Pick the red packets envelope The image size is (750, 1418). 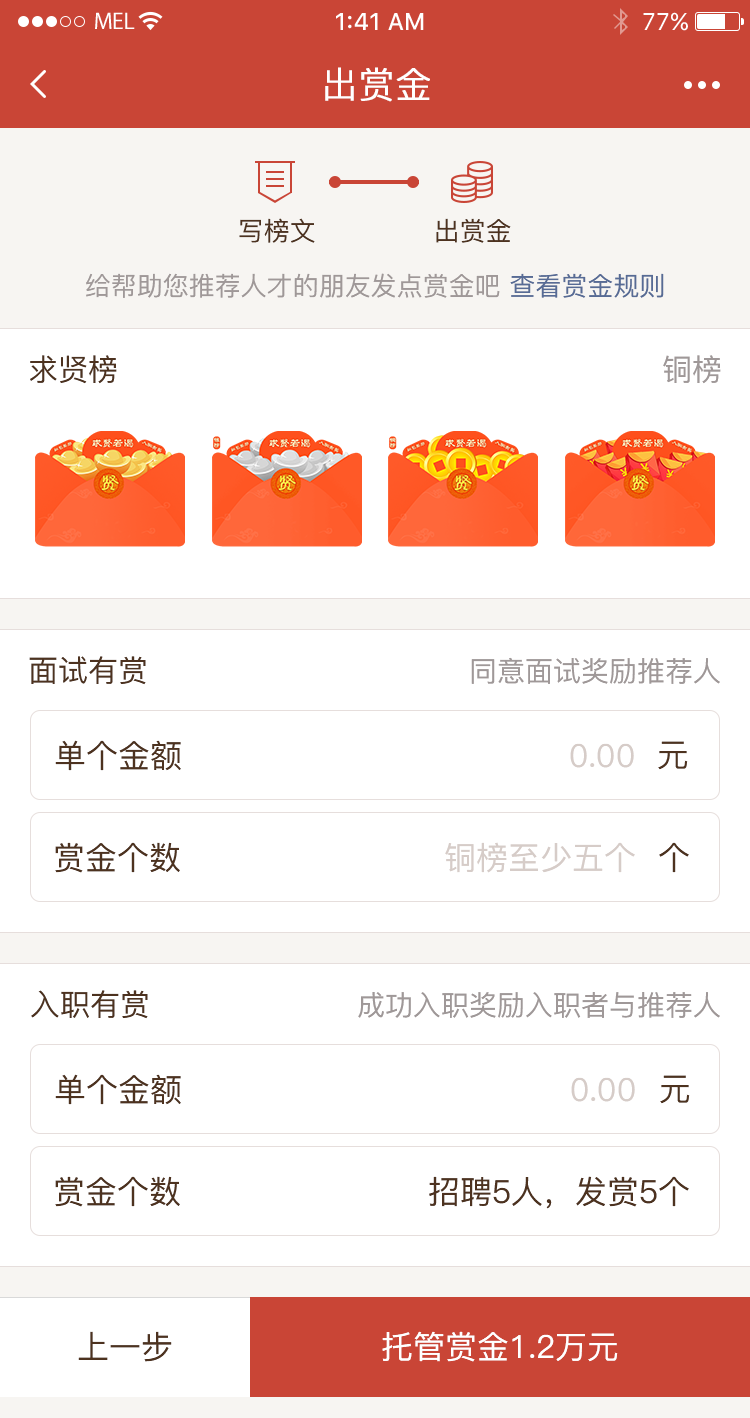(x=640, y=489)
